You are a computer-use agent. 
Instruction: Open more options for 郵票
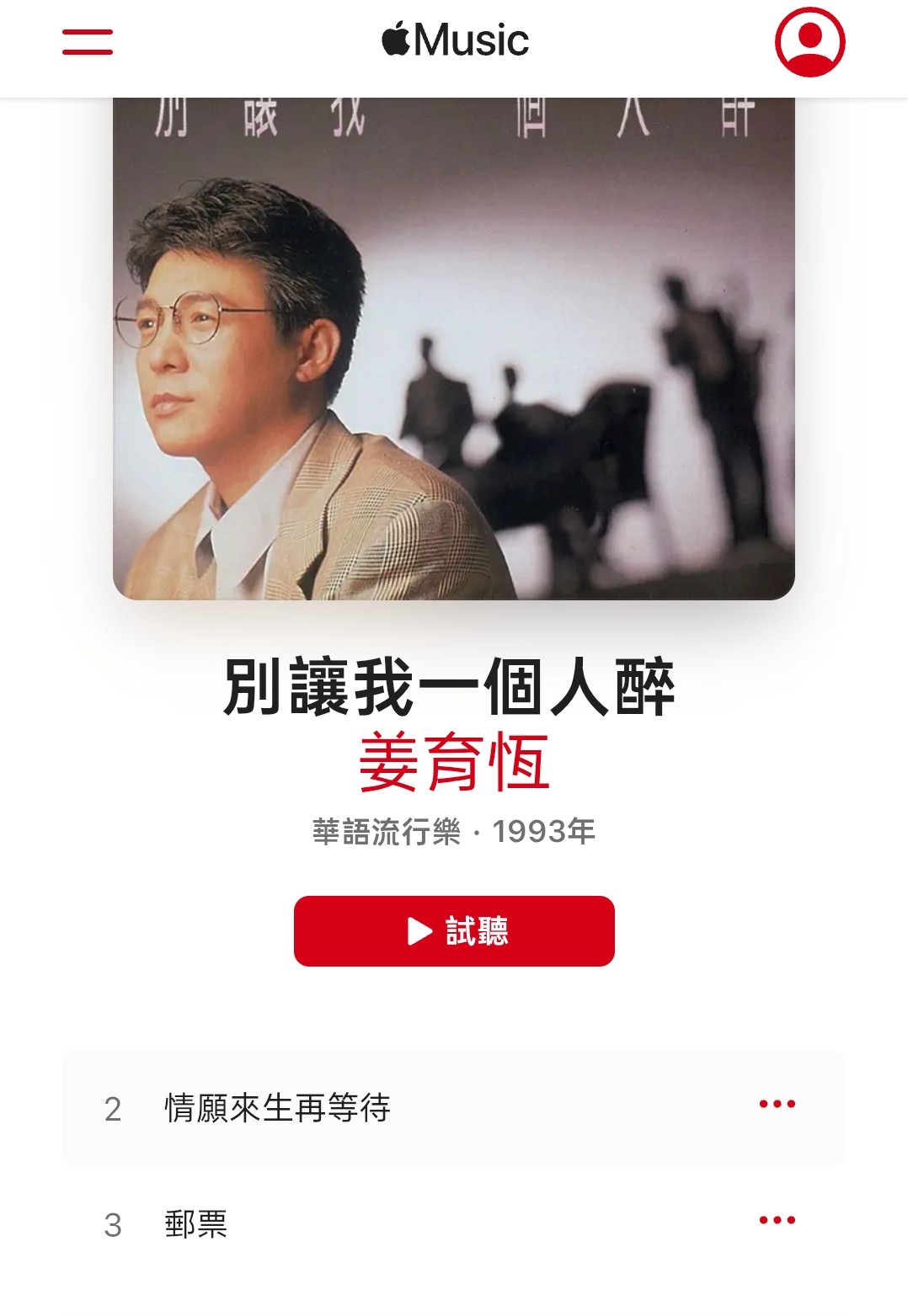777,1220
